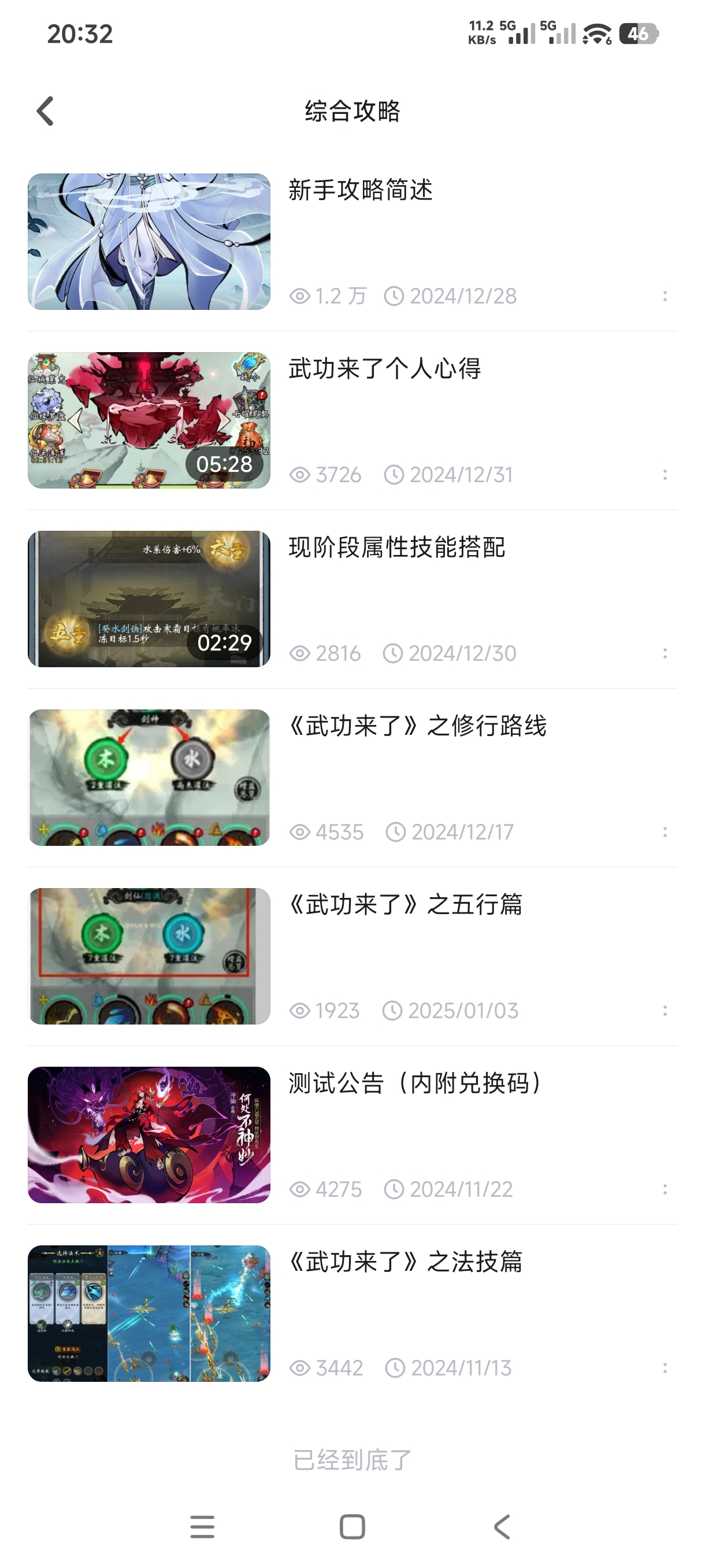The height and width of the screenshot is (1568, 705).
Task: Open the 之修行路线 guide
Action: coord(417,726)
